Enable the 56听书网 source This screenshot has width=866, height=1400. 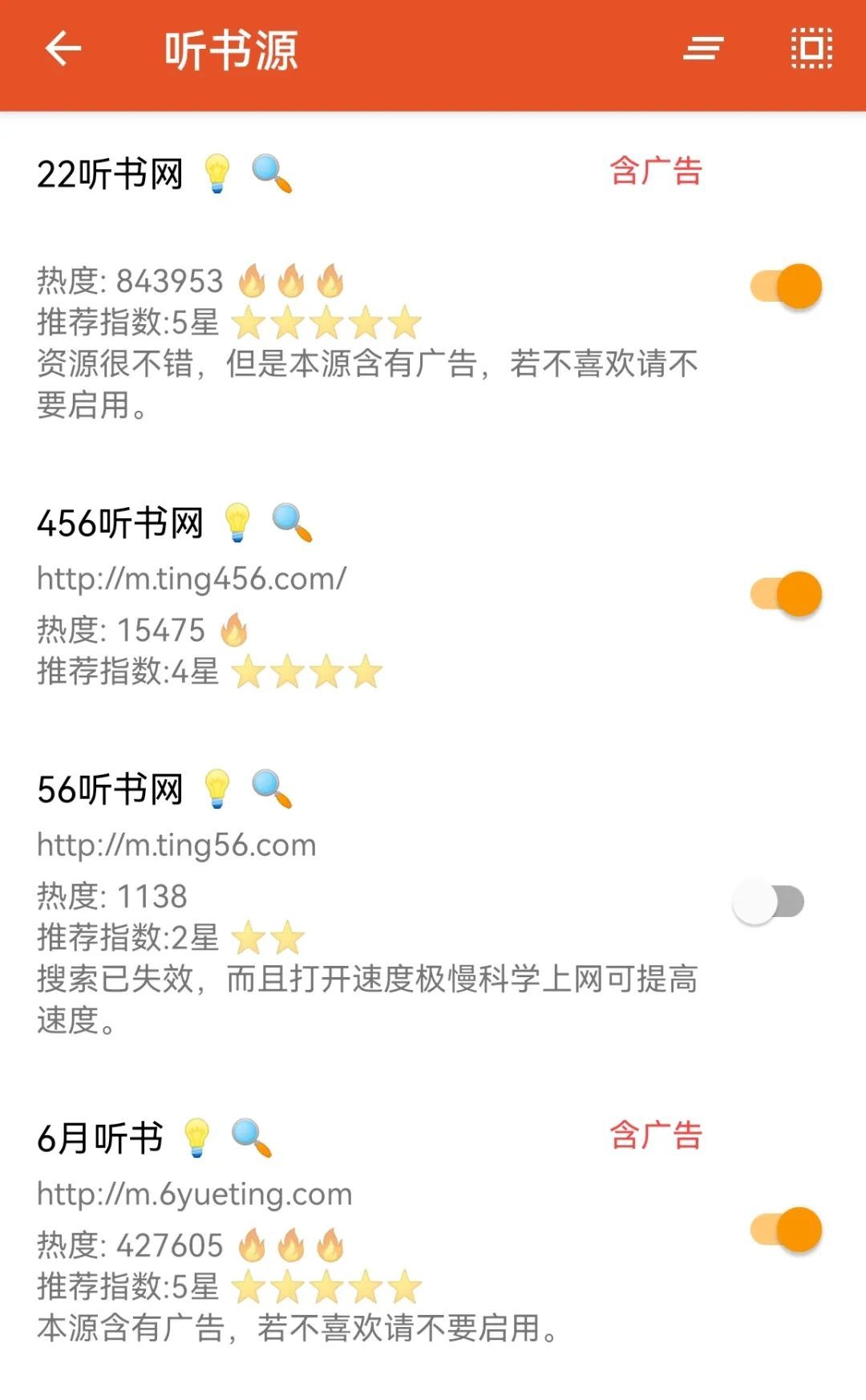tap(768, 902)
